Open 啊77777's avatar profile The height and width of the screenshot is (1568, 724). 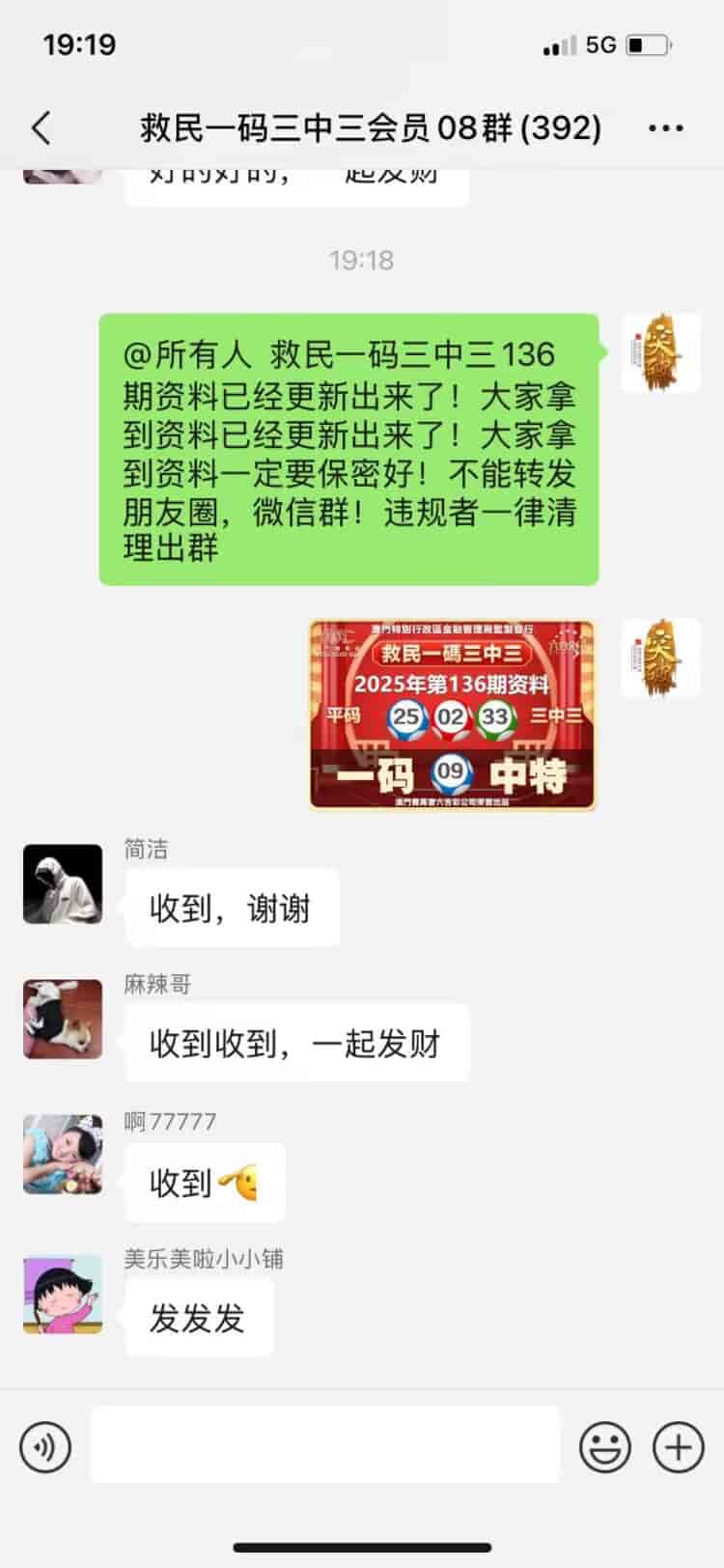[x=63, y=1155]
